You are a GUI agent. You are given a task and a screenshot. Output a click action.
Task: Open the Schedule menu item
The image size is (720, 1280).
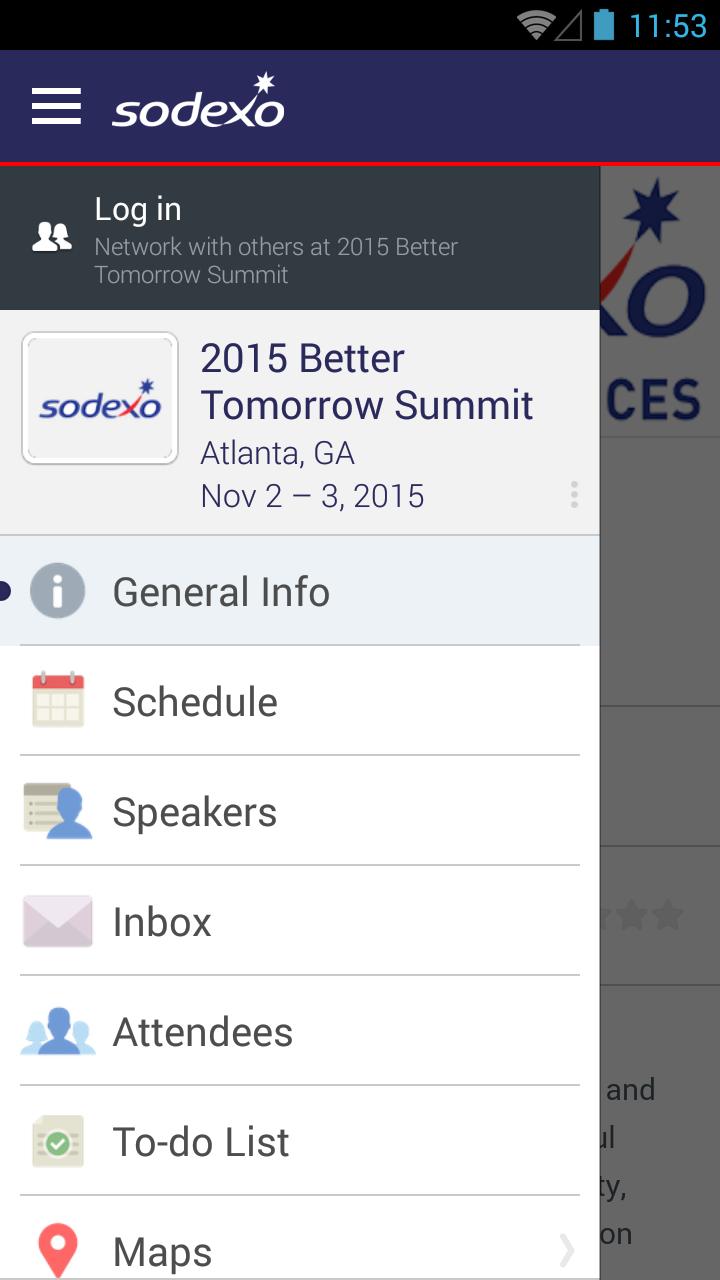pyautogui.click(x=195, y=701)
